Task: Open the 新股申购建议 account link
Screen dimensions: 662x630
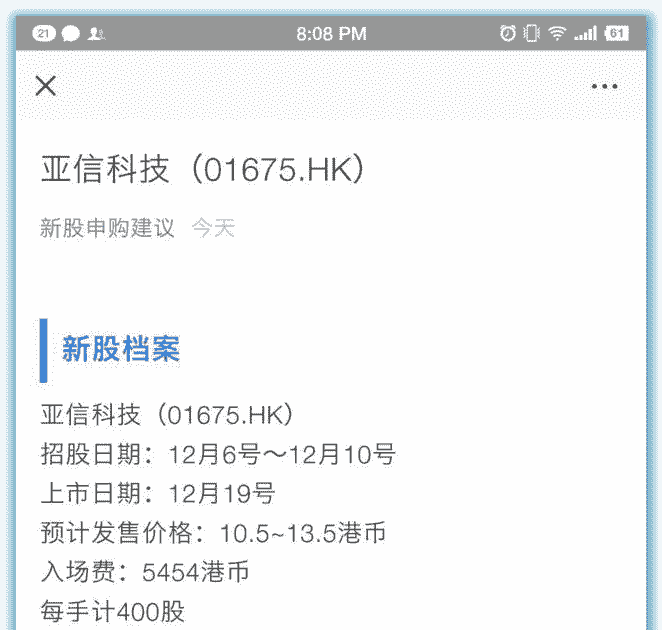Action: coord(107,228)
